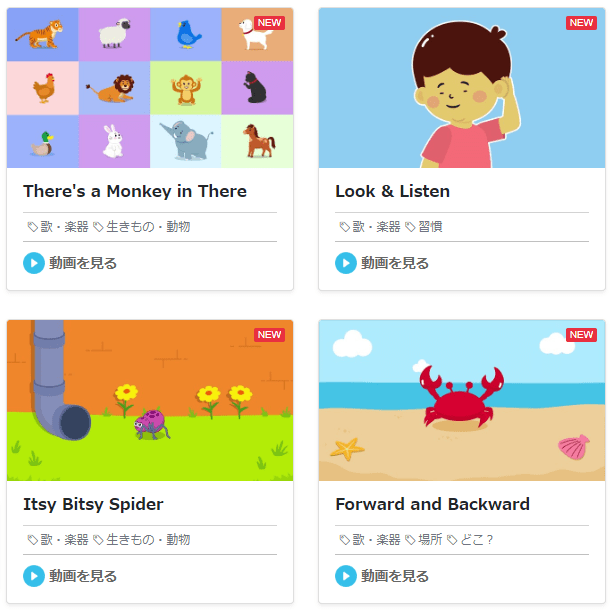Open the Itsy Bitsy Spider thumbnail

point(150,400)
